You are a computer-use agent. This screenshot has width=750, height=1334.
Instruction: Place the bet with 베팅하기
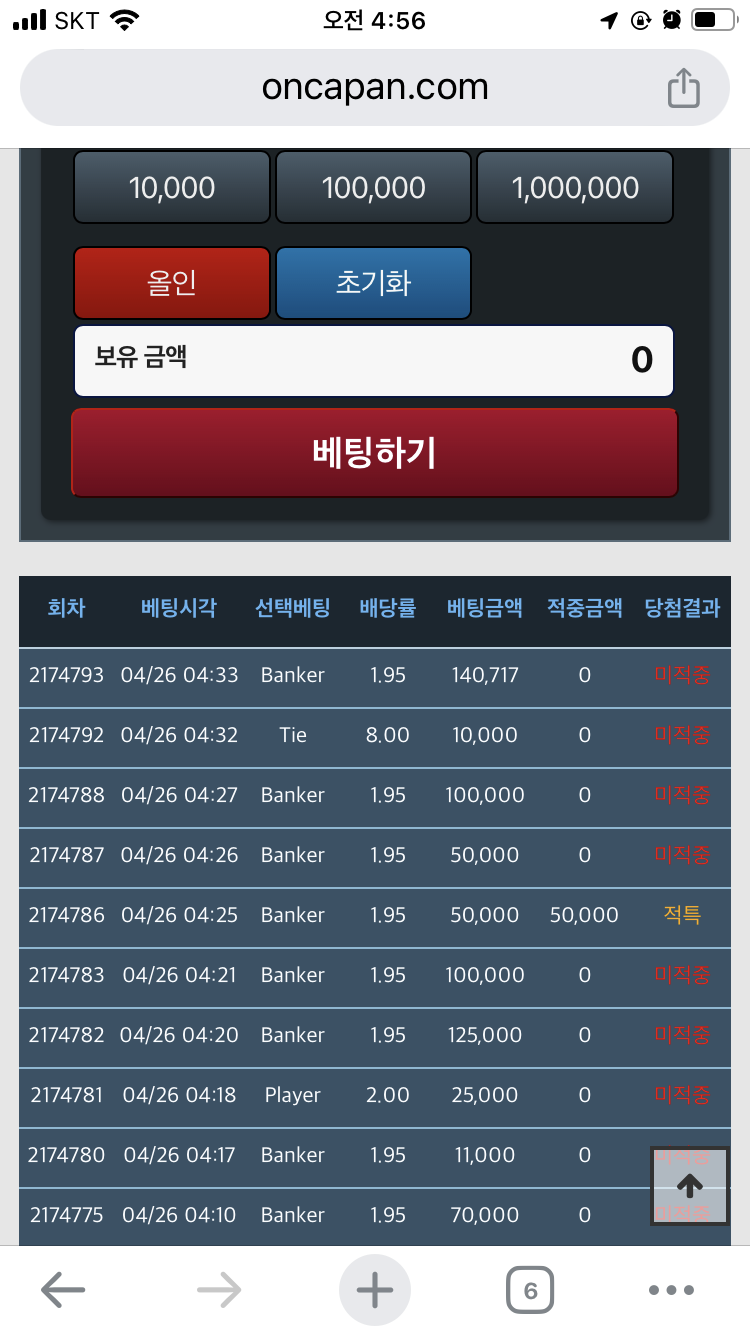pos(374,453)
